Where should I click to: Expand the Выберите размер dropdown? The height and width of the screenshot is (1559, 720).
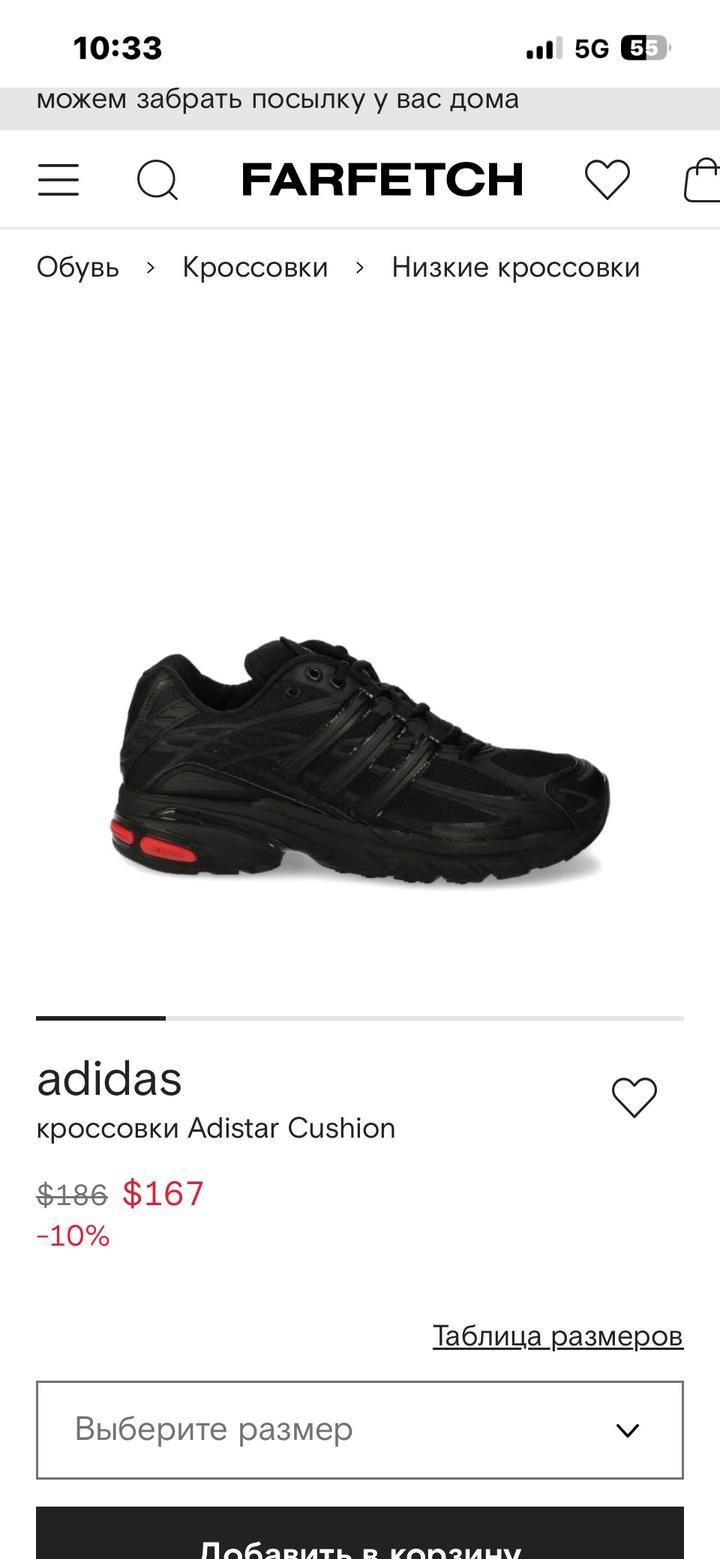coord(360,1429)
